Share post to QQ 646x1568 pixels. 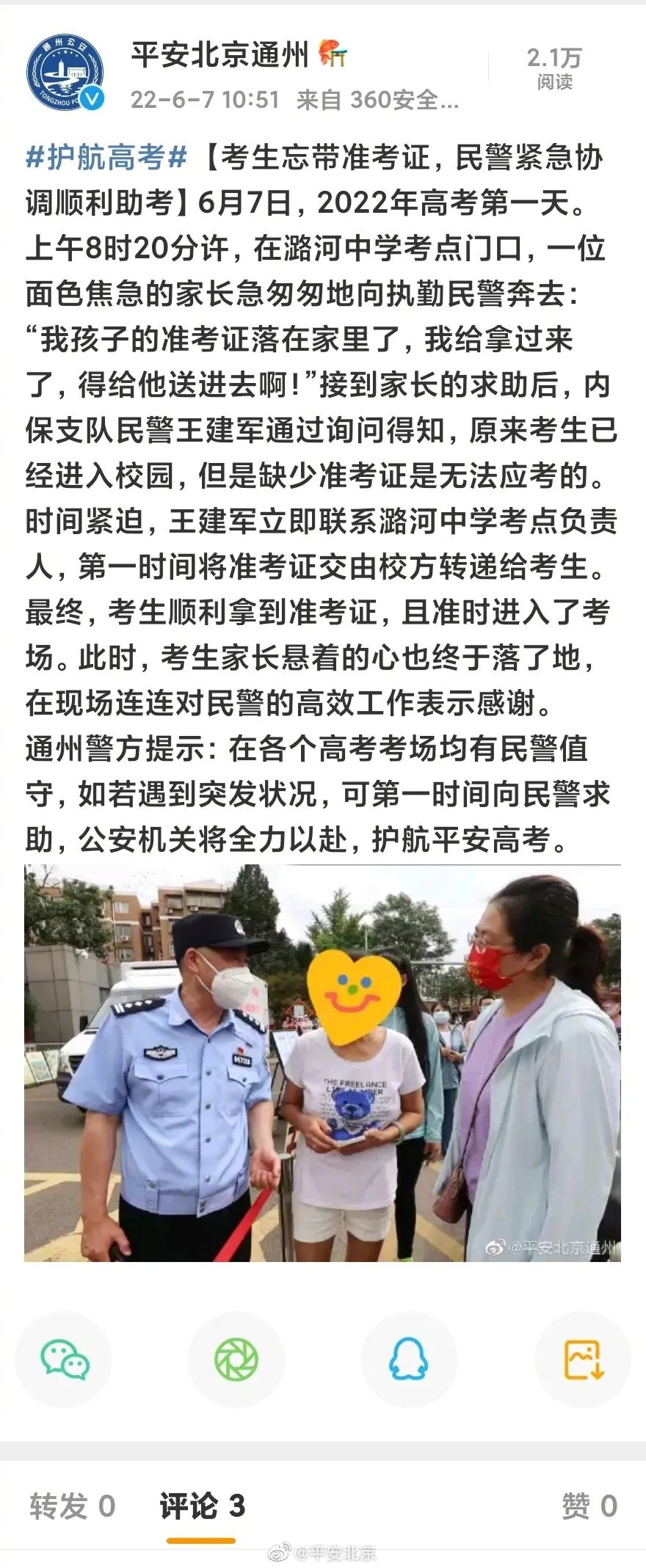click(409, 1360)
